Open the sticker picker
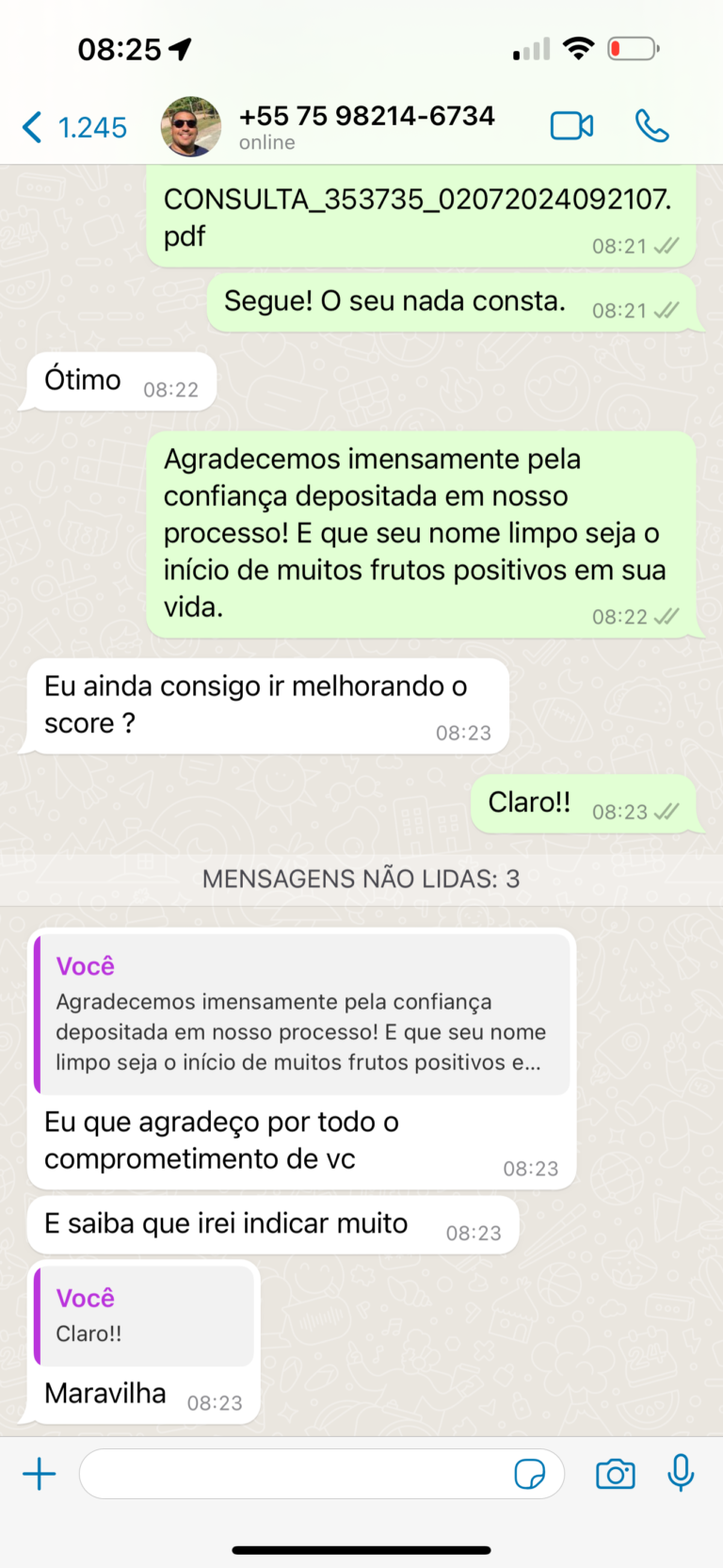This screenshot has width=723, height=1568. (530, 1474)
